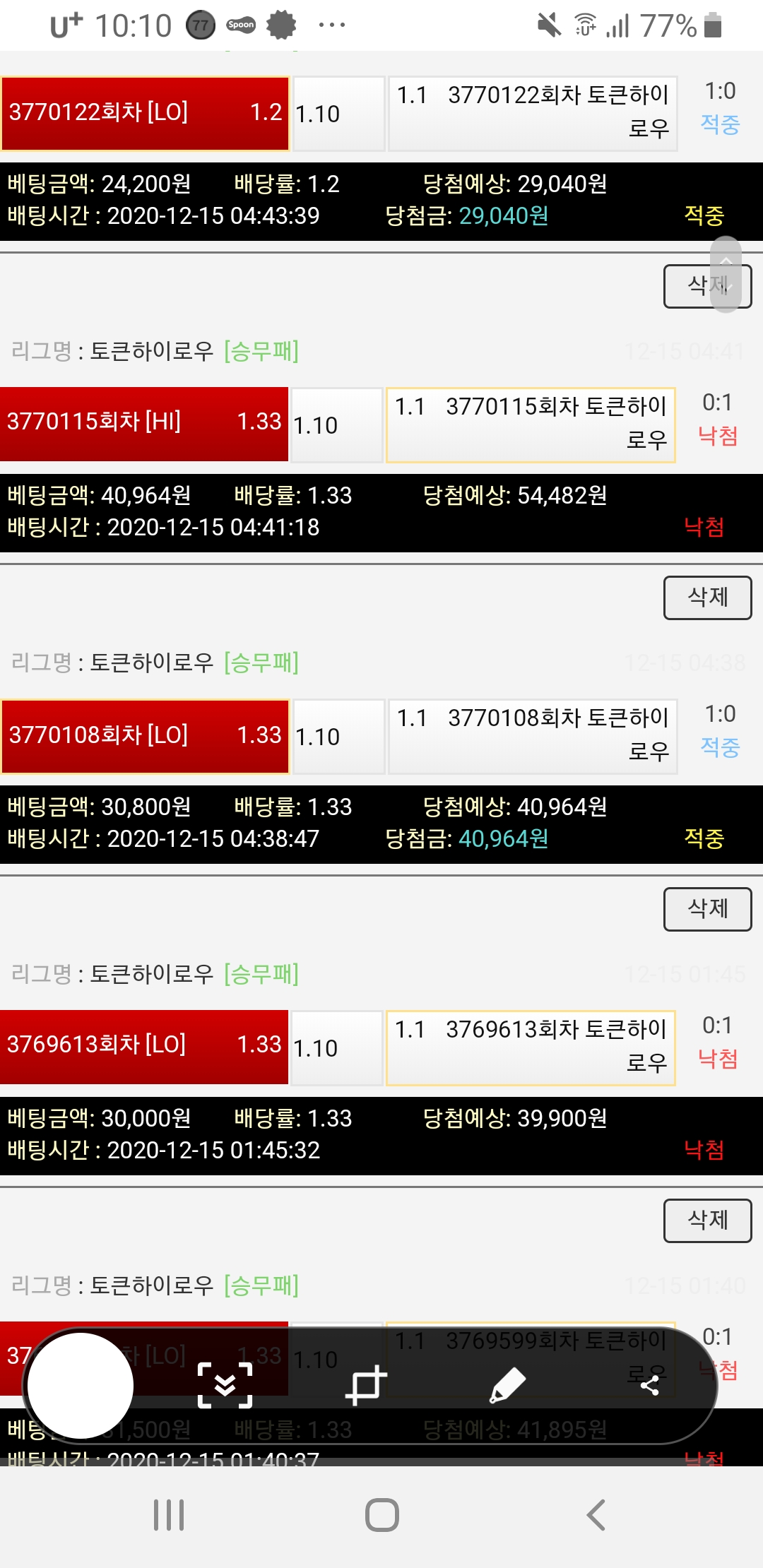Go back using the navigation bar
Viewport: 763px width, 1568px height.
tap(596, 1515)
